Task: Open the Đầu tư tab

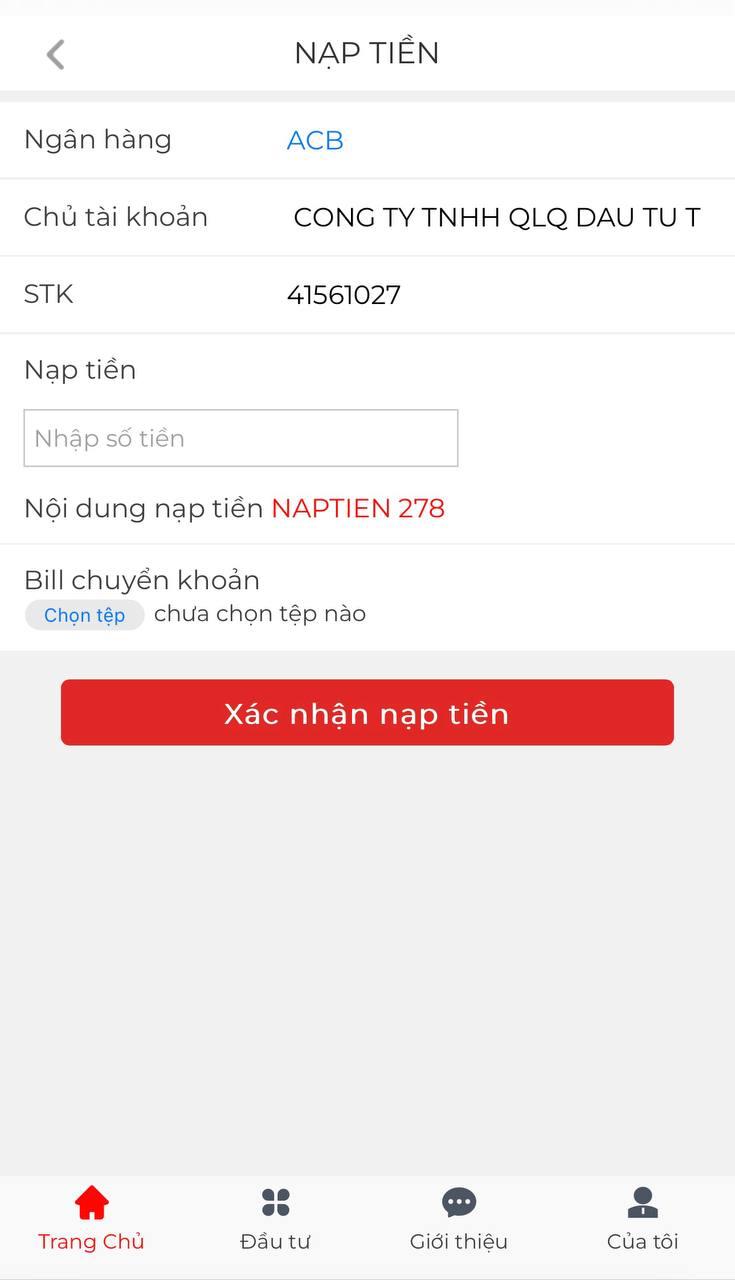Action: click(275, 1218)
